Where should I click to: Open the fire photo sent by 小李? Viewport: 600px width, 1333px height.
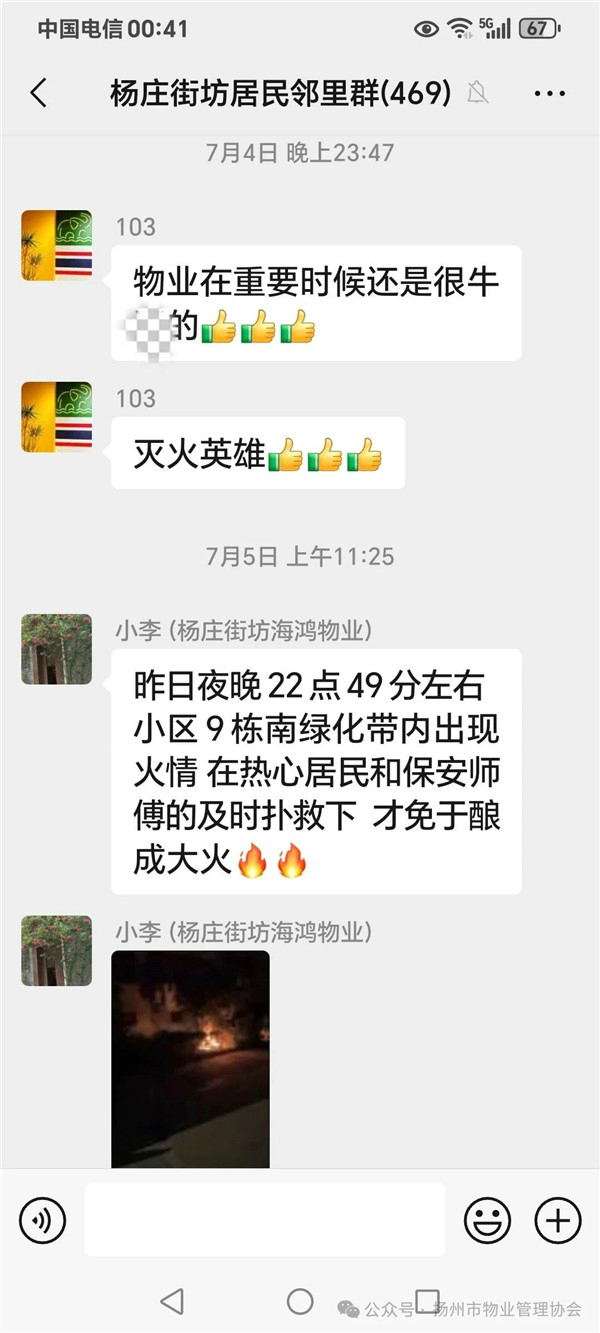[x=190, y=1058]
